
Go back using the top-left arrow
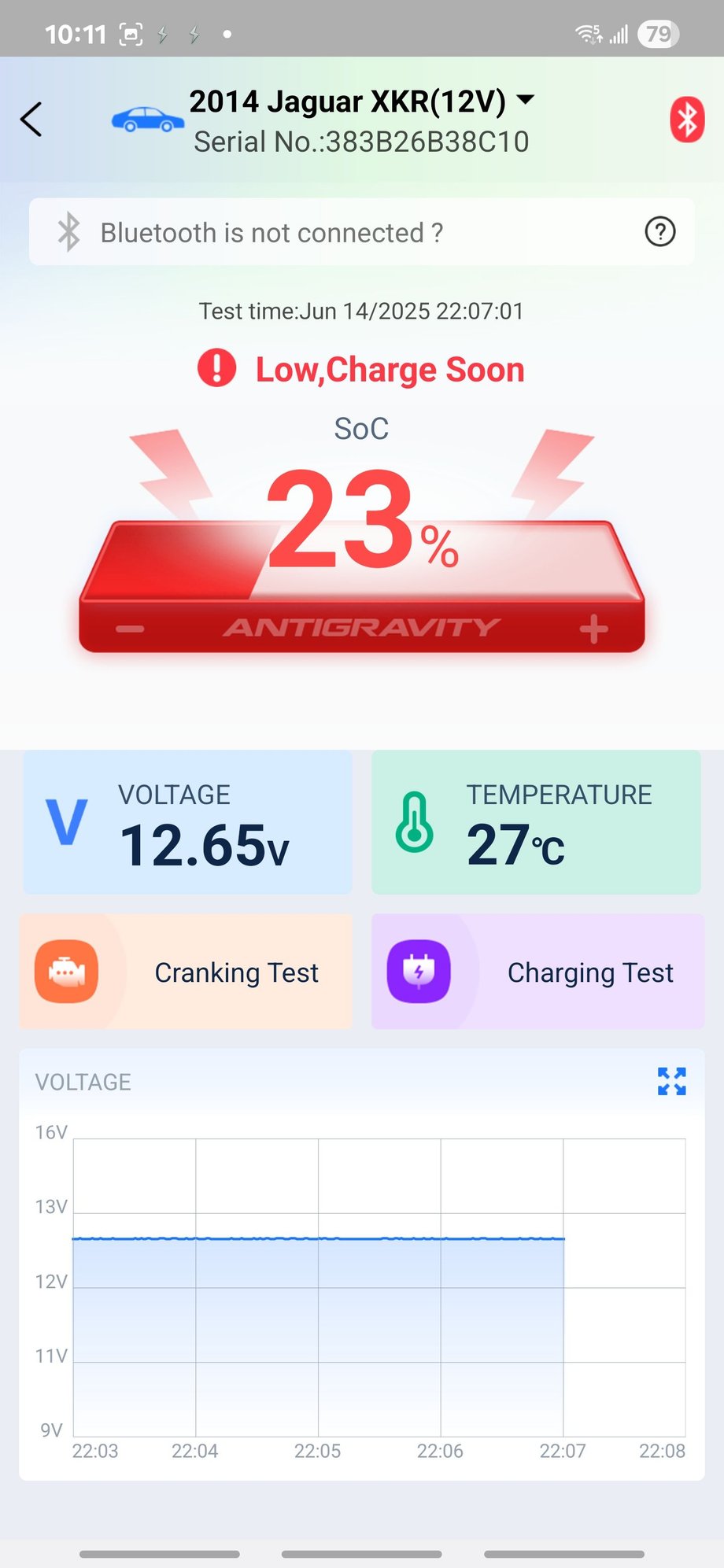point(31,120)
